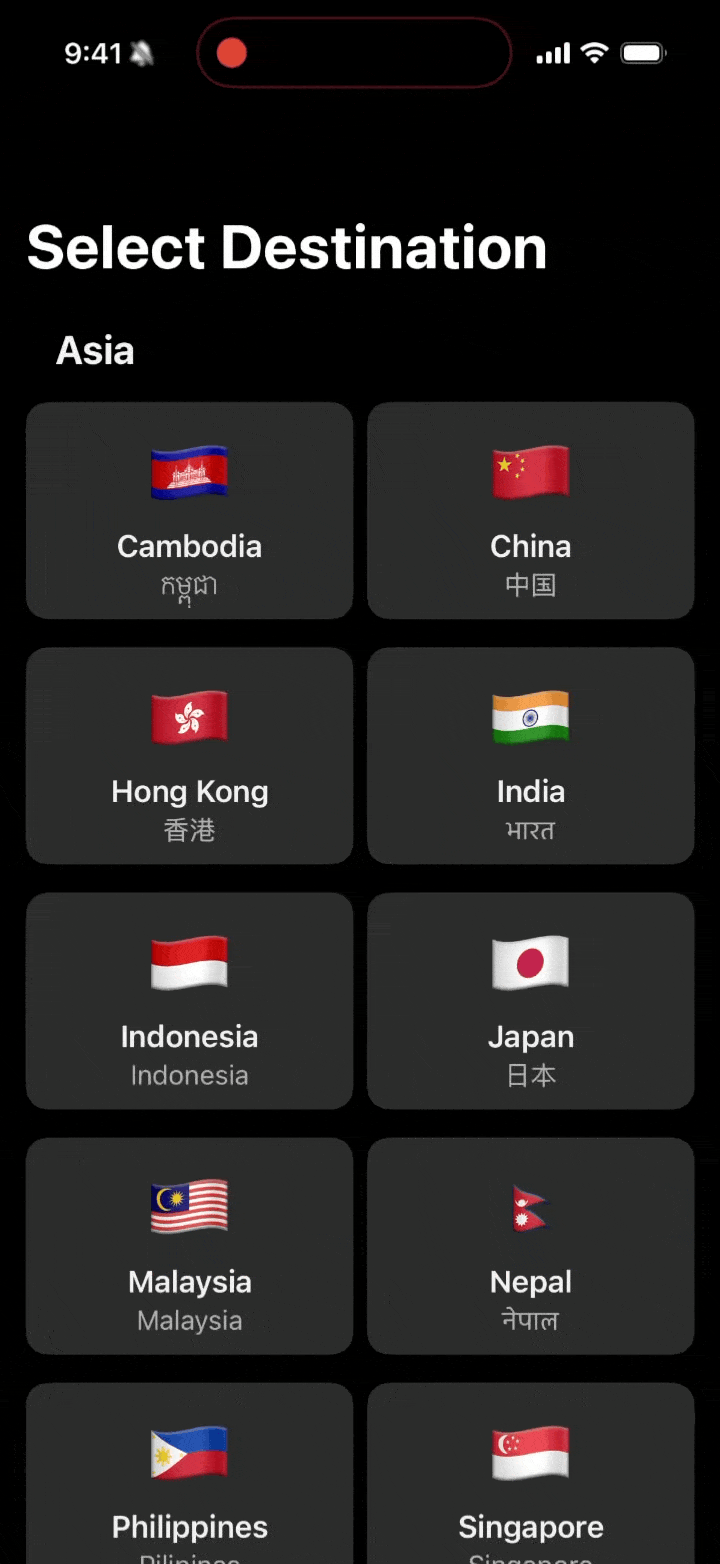720x1564 pixels.
Task: Select the Cambodia destination card
Action: (189, 511)
